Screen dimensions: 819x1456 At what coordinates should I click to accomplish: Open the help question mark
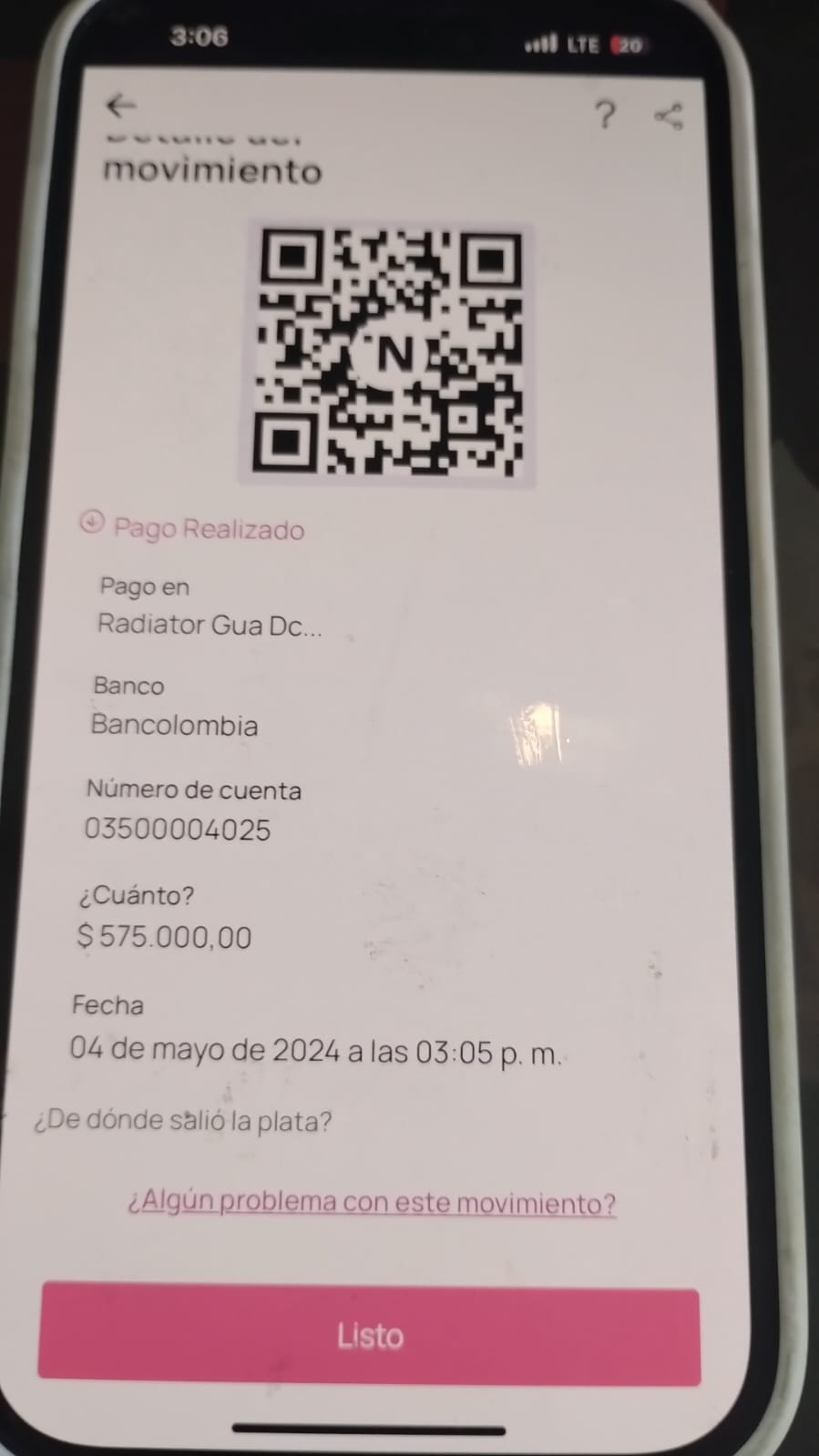click(604, 115)
